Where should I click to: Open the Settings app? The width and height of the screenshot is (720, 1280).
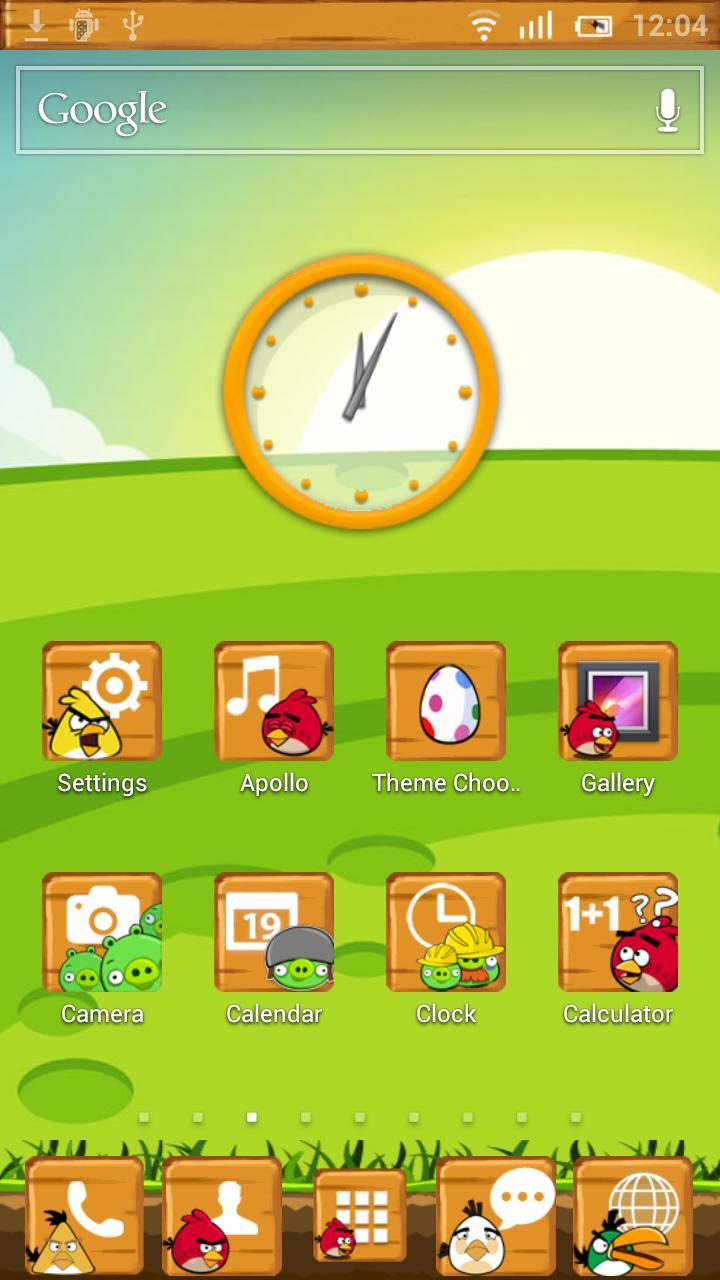(x=102, y=702)
